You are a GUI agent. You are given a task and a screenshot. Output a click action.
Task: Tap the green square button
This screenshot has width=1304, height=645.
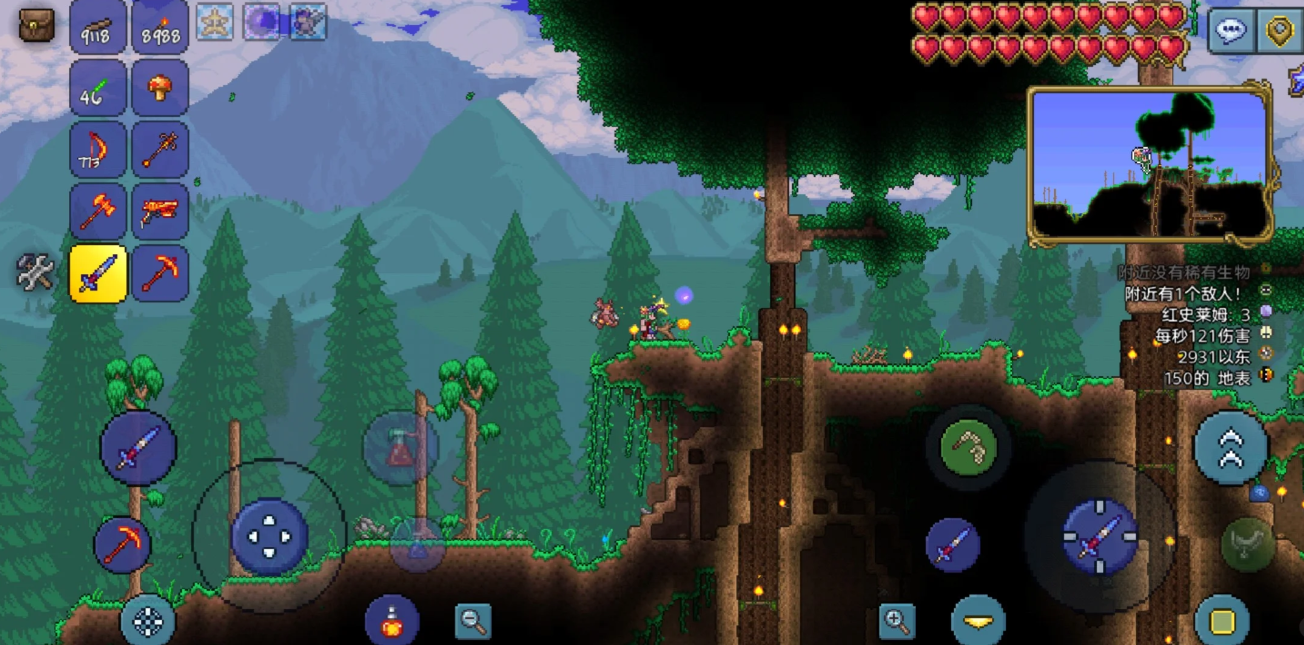click(1222, 621)
